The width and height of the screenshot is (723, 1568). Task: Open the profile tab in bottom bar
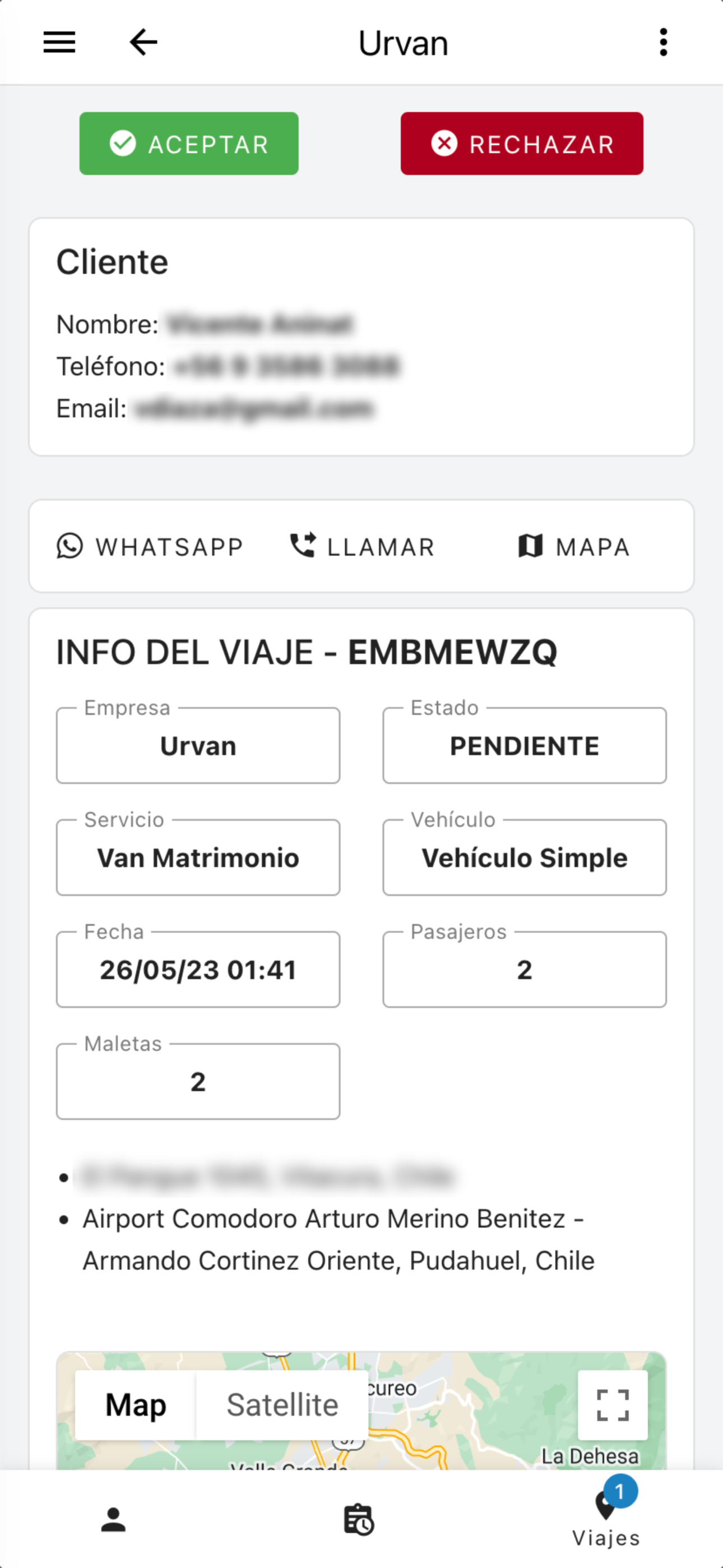(x=113, y=1519)
